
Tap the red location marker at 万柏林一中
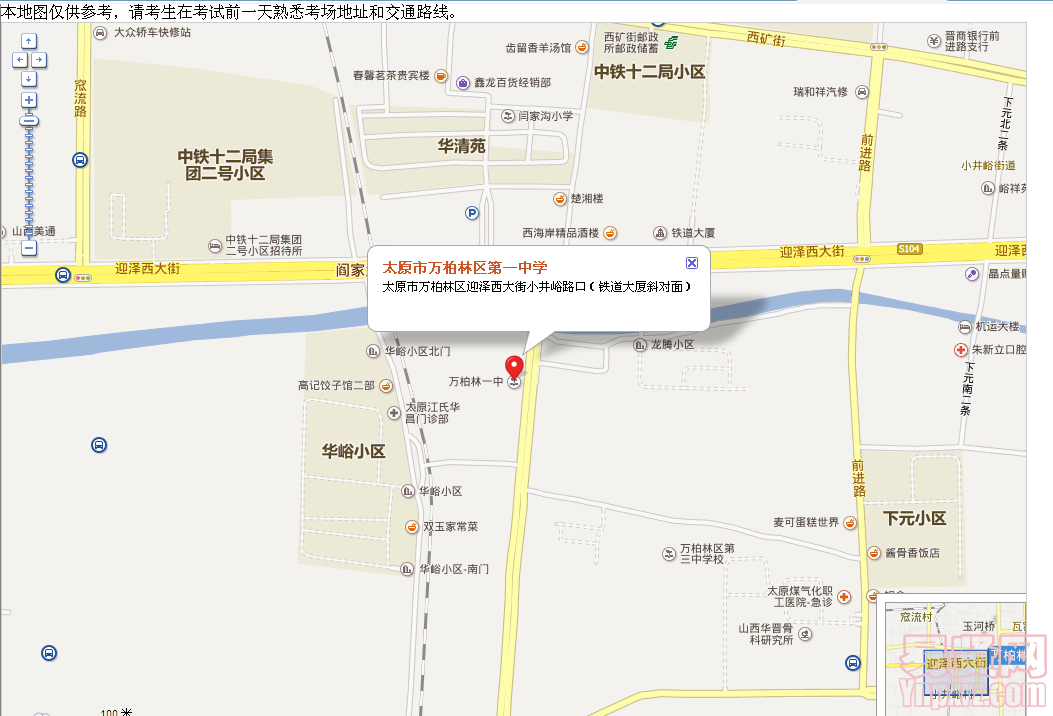click(x=514, y=367)
